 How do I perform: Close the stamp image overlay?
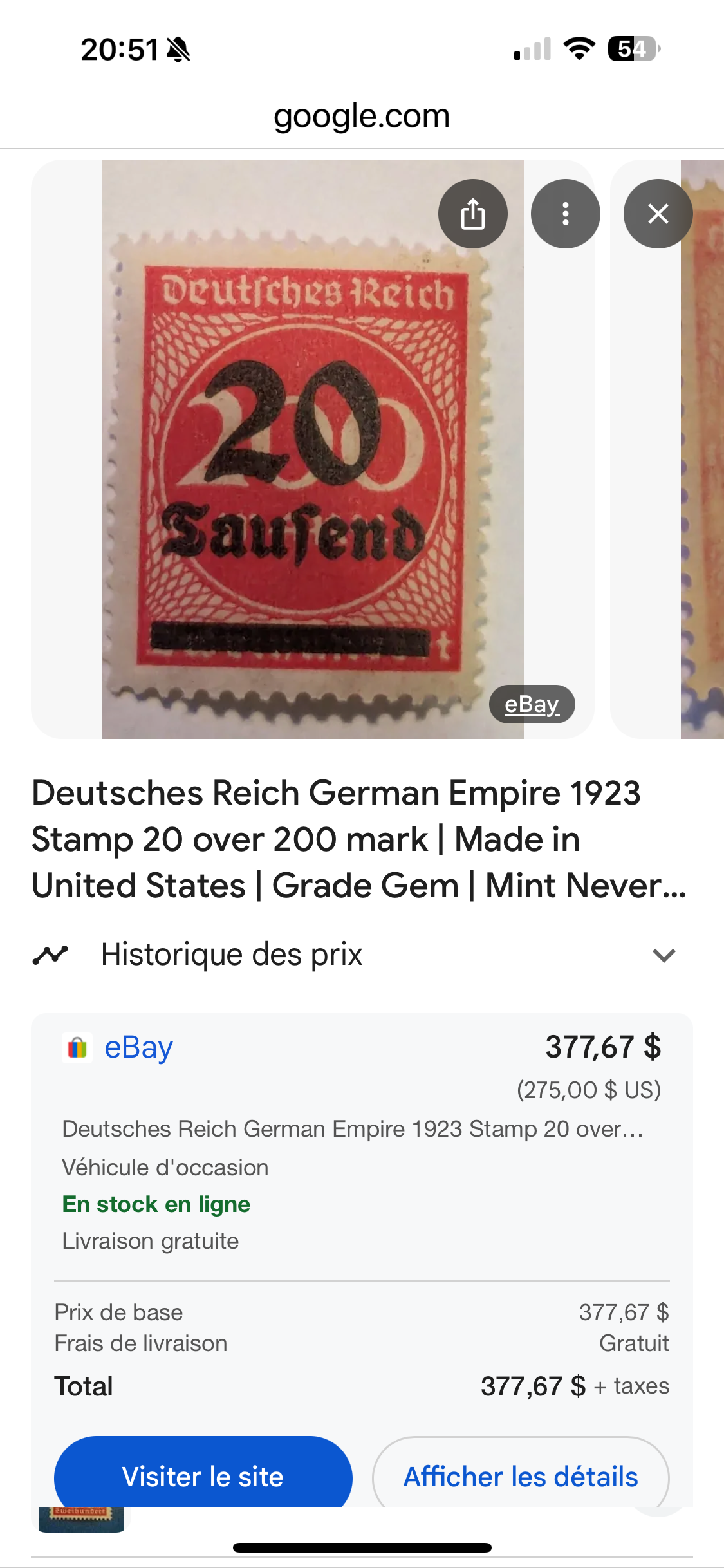tap(658, 213)
